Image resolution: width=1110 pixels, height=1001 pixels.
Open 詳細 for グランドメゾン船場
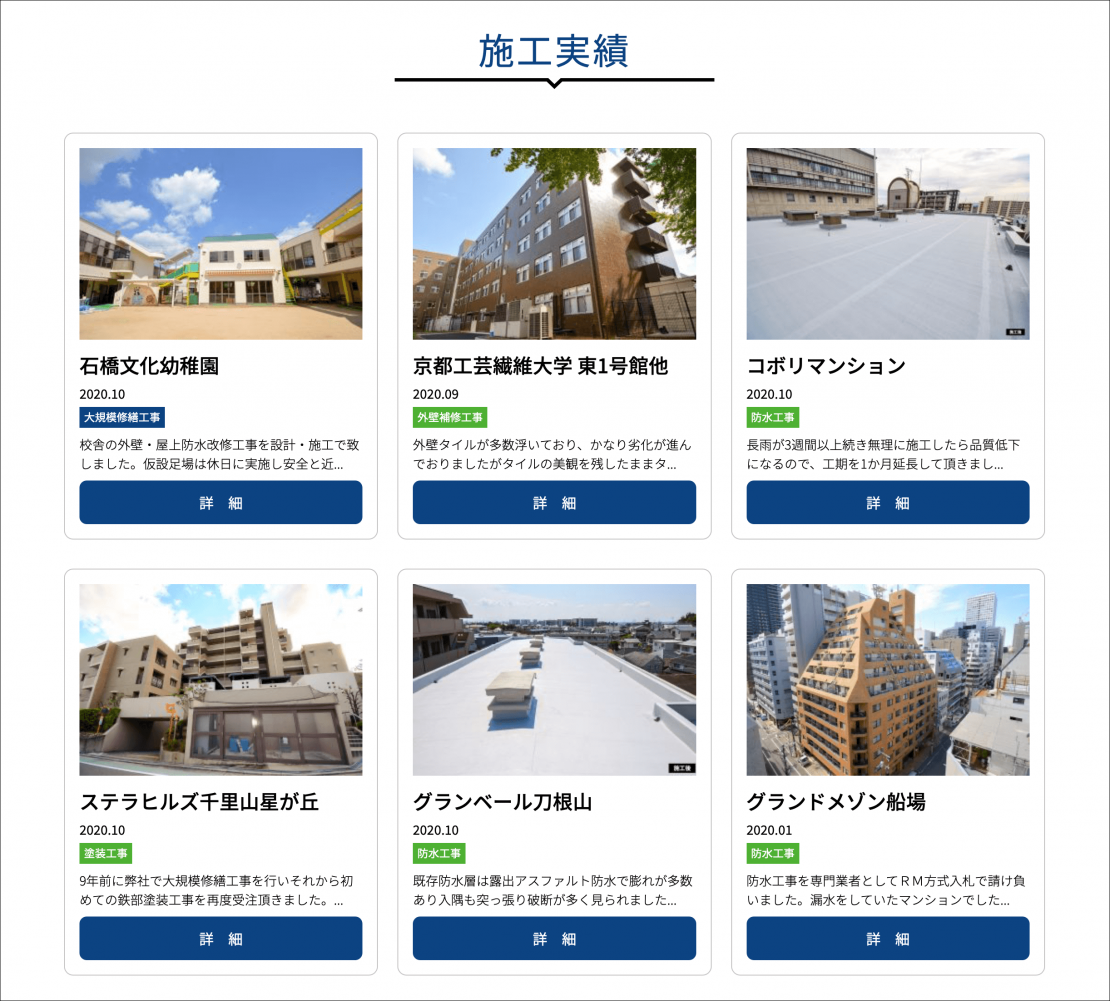[x=887, y=938]
